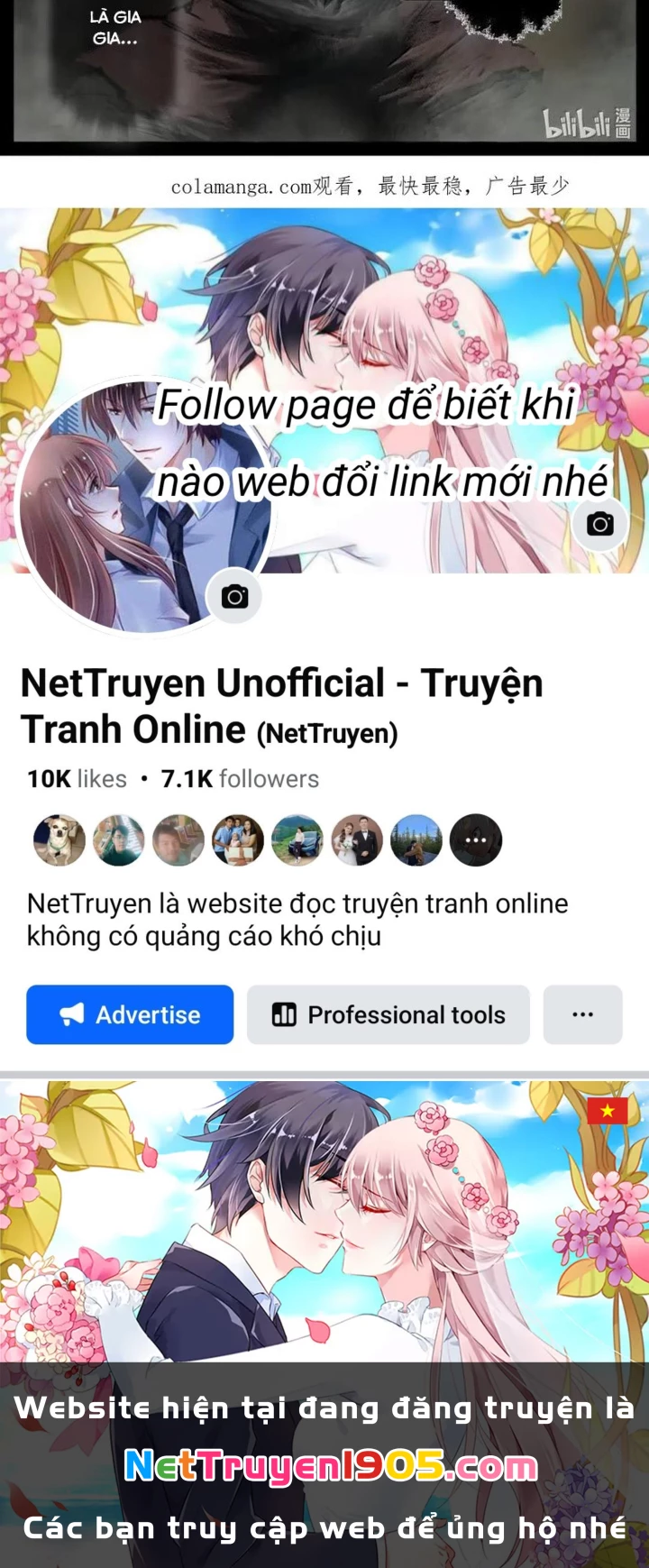Open the ellipsis avatar showing hidden followers
649x1568 pixels.
pos(475,839)
